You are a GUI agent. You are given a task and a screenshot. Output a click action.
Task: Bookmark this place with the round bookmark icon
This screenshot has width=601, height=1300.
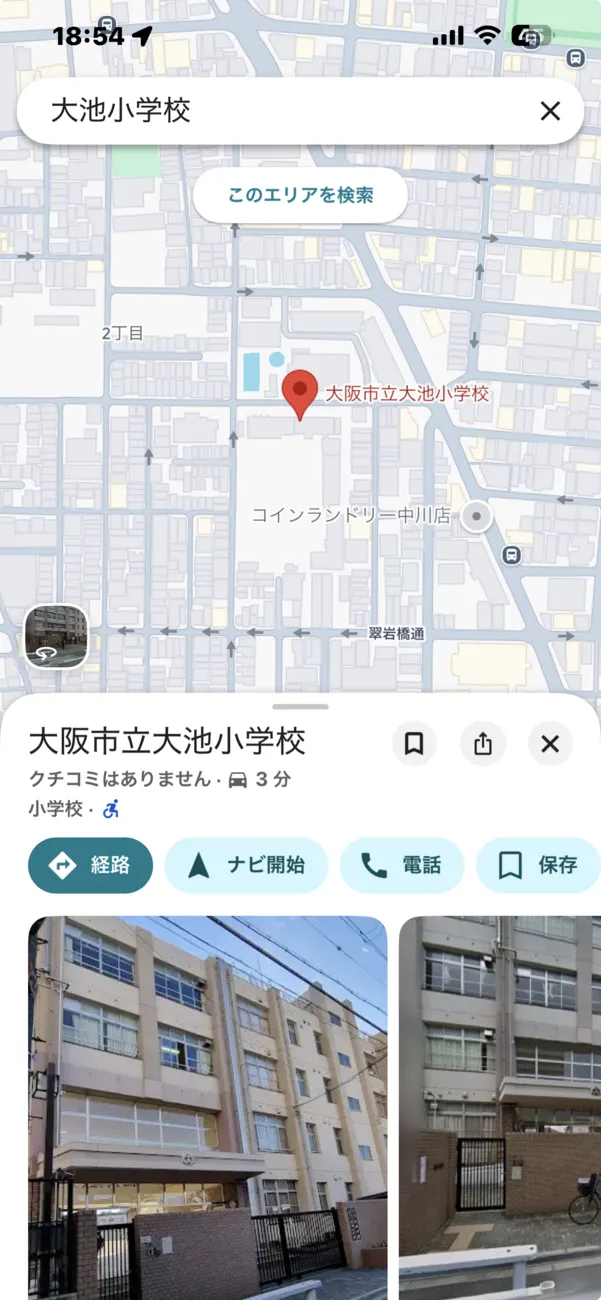point(414,744)
